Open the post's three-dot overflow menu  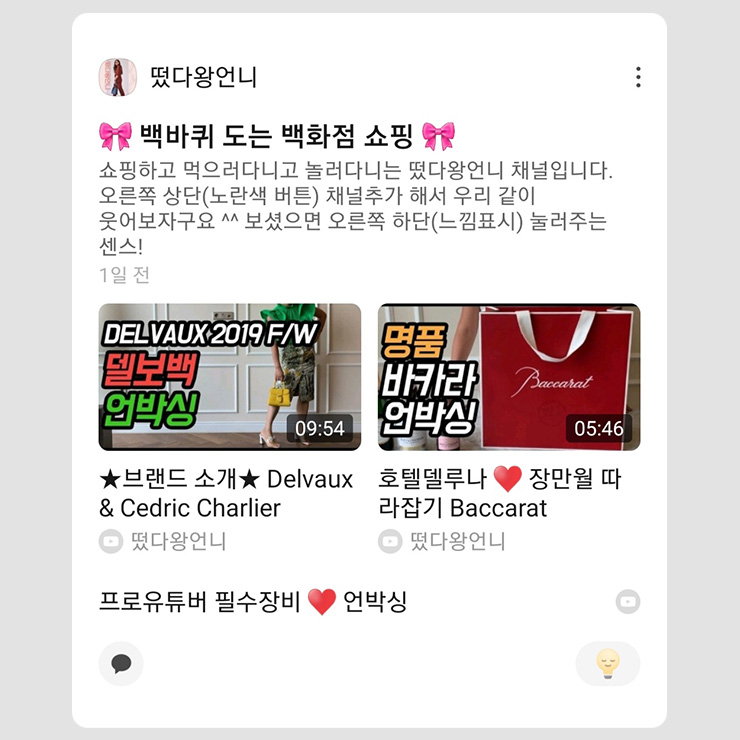point(638,77)
